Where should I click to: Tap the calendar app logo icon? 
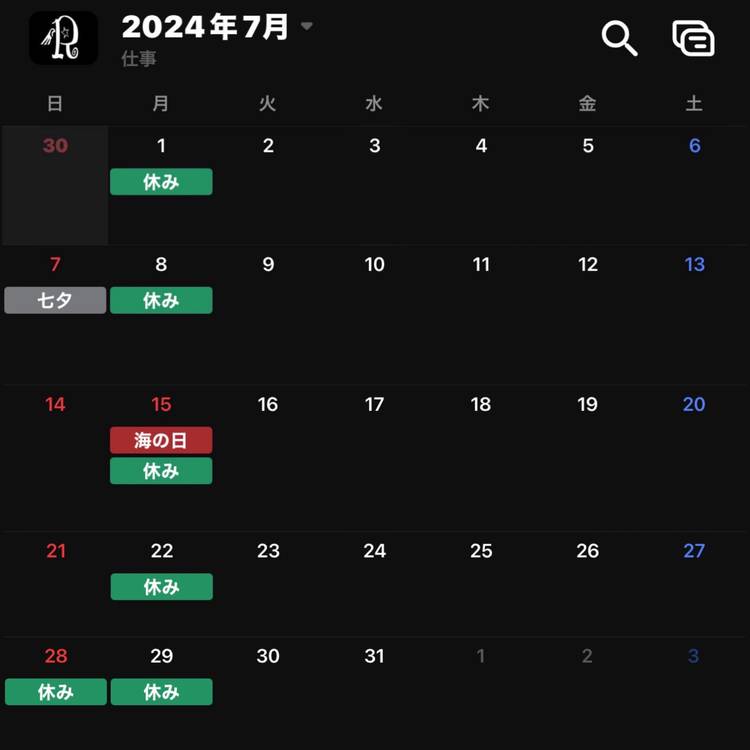point(63,39)
